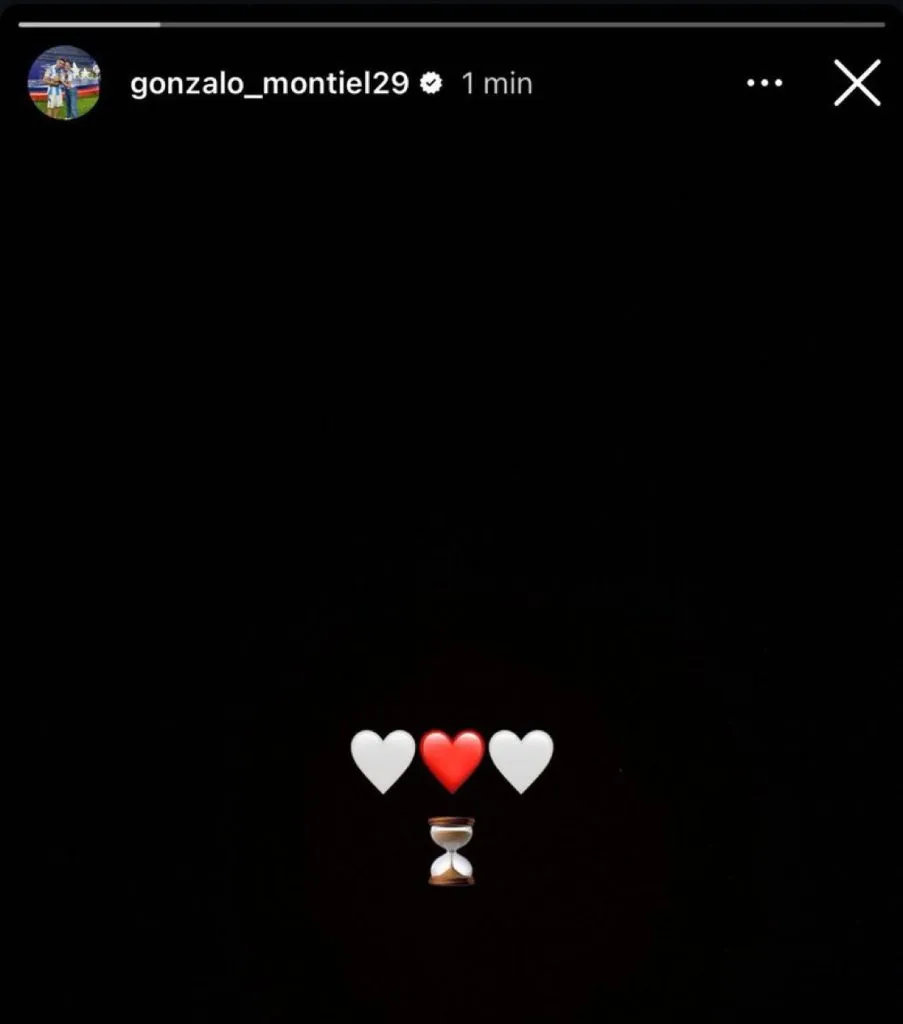This screenshot has height=1024, width=903.
Task: Click the close X icon
Action: [x=856, y=83]
